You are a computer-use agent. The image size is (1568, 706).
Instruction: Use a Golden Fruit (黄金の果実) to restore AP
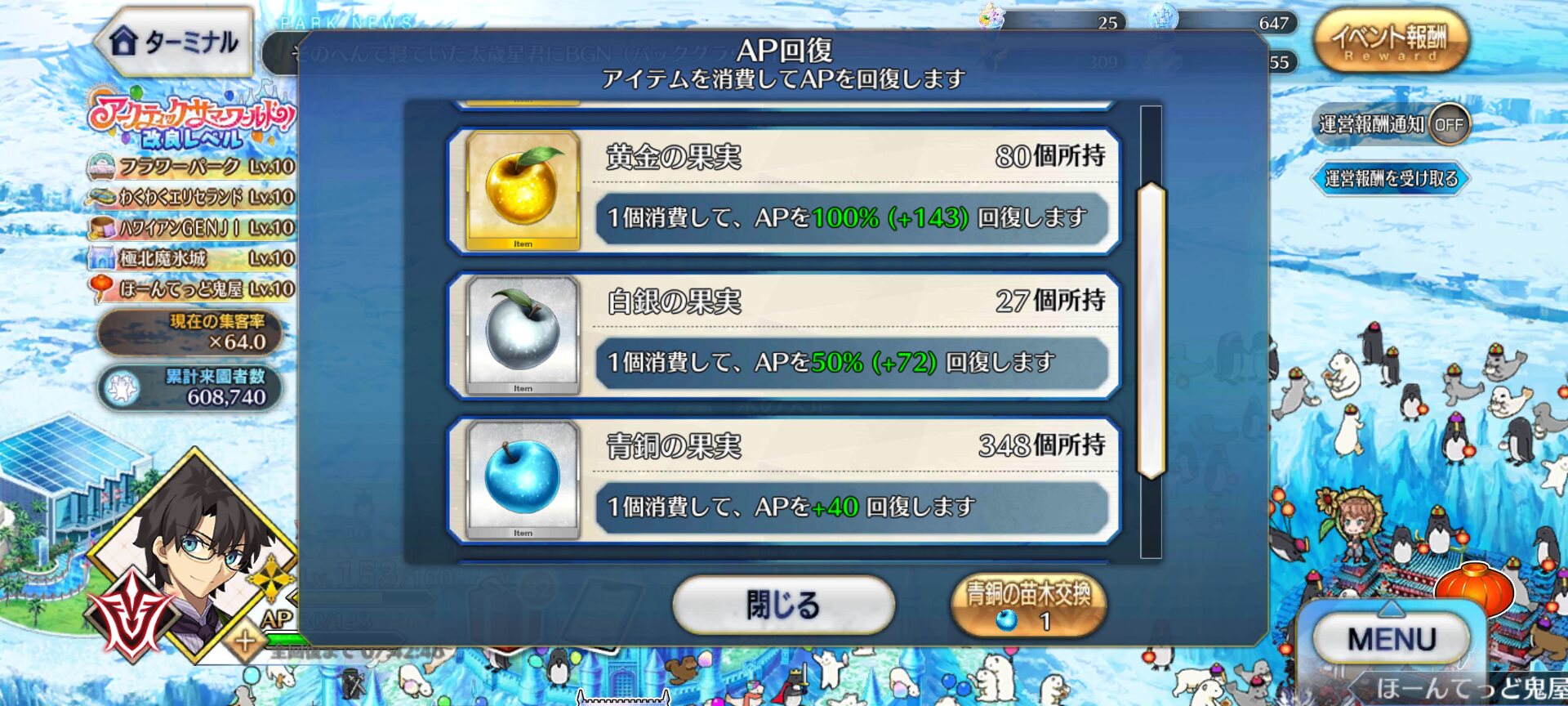[784, 191]
